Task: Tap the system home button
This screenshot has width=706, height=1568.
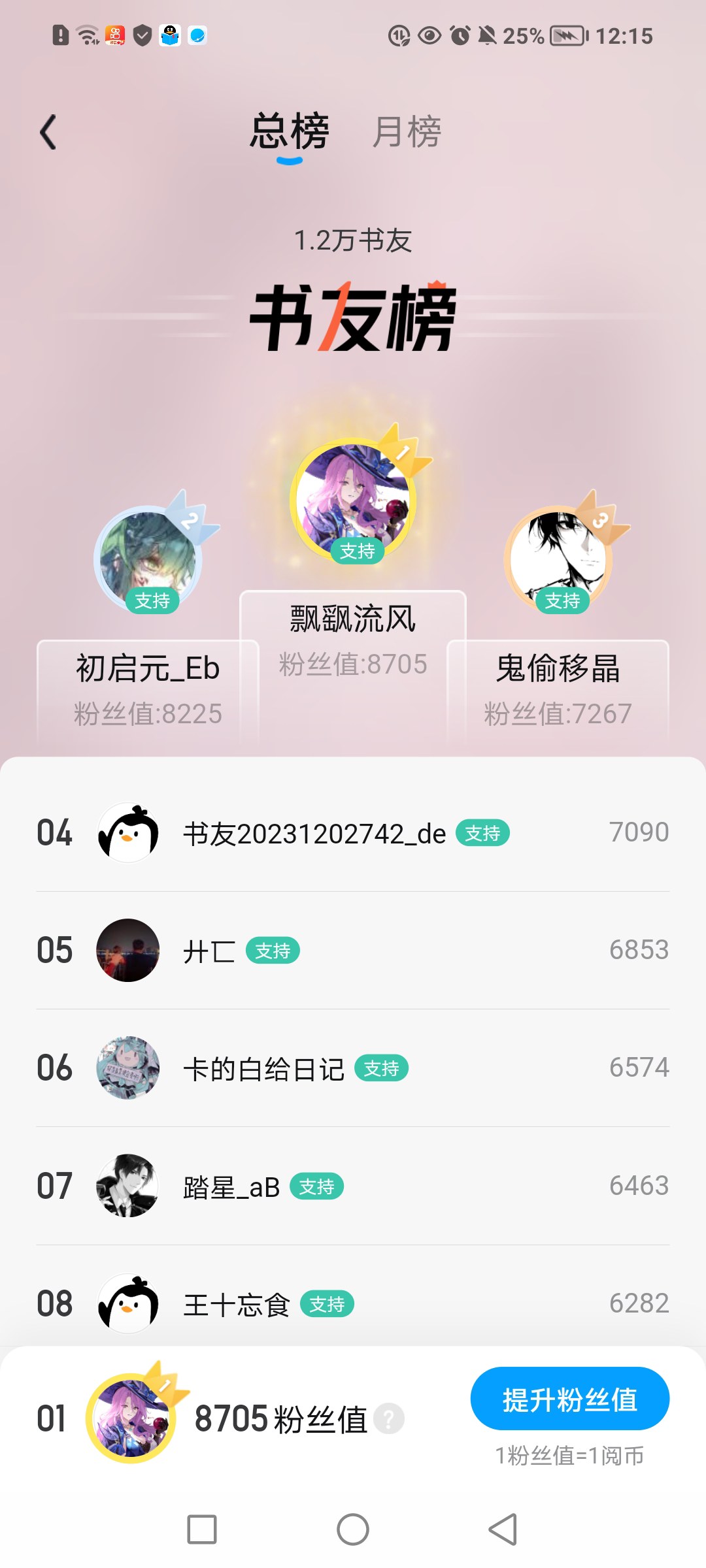Action: 353,1529
